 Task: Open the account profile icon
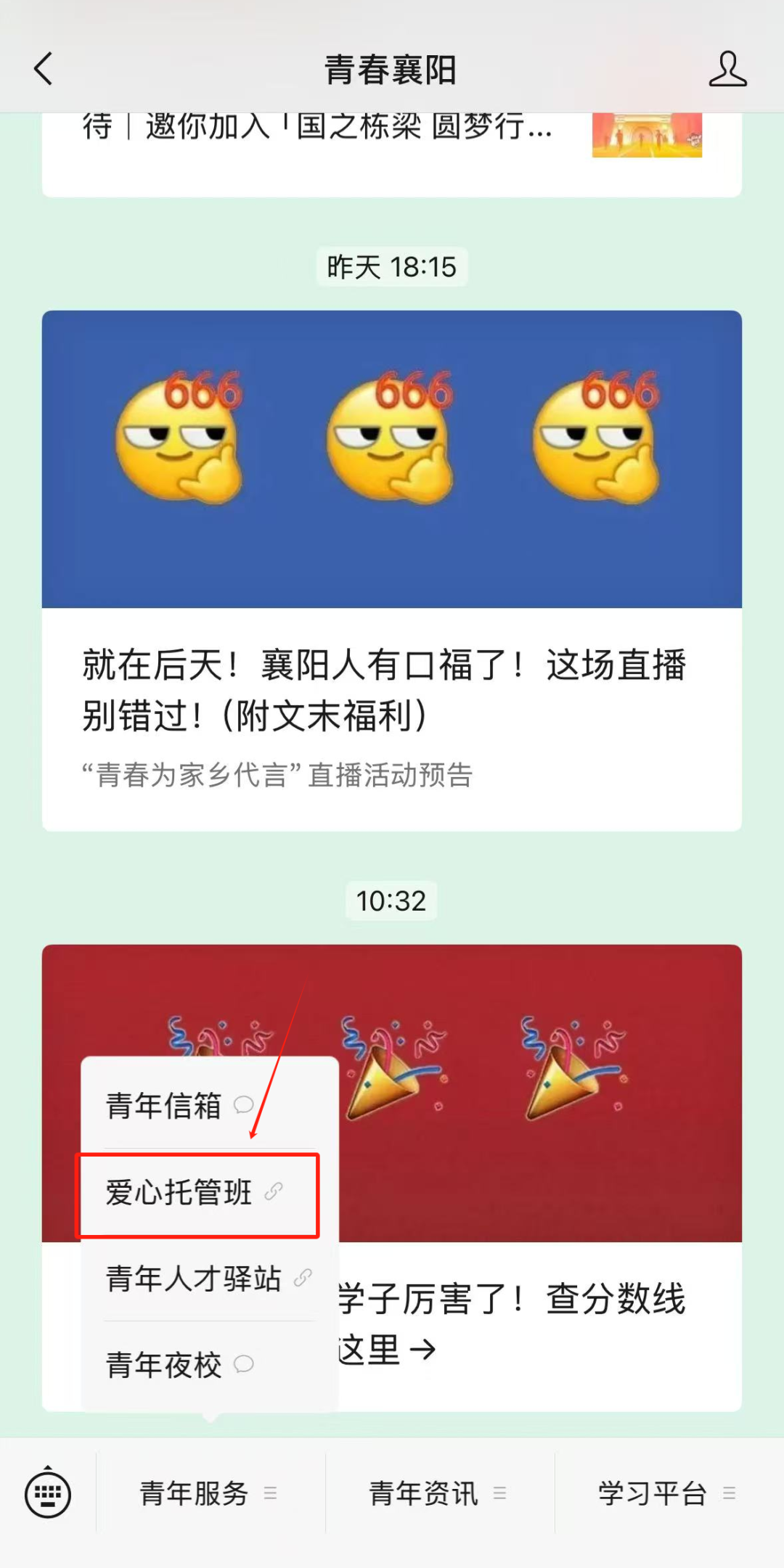click(727, 69)
